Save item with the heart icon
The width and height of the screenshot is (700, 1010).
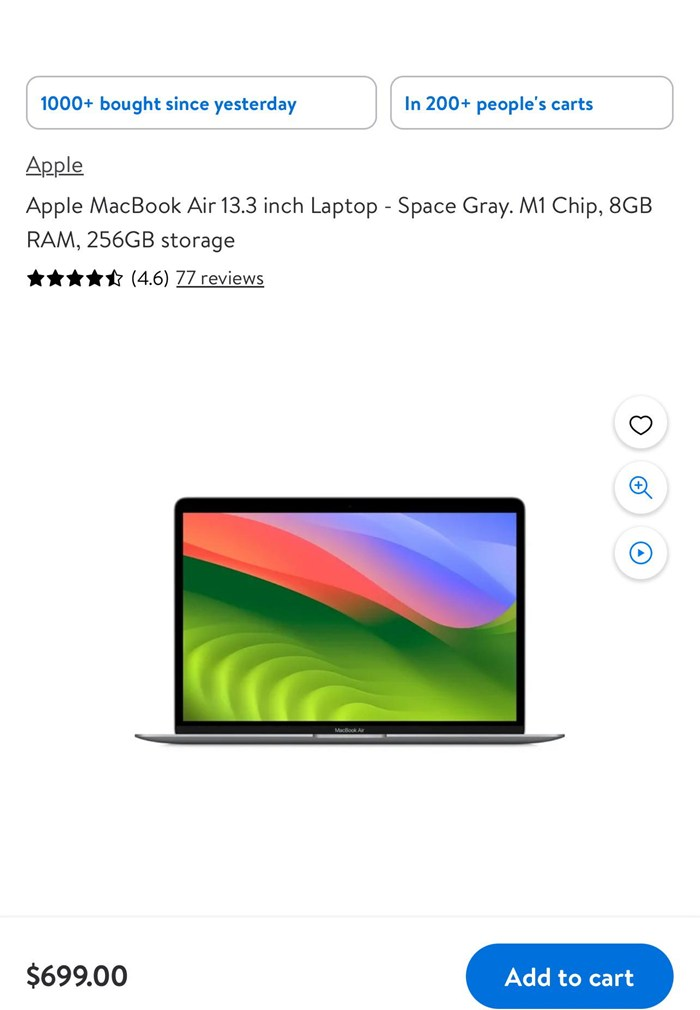(x=640, y=425)
